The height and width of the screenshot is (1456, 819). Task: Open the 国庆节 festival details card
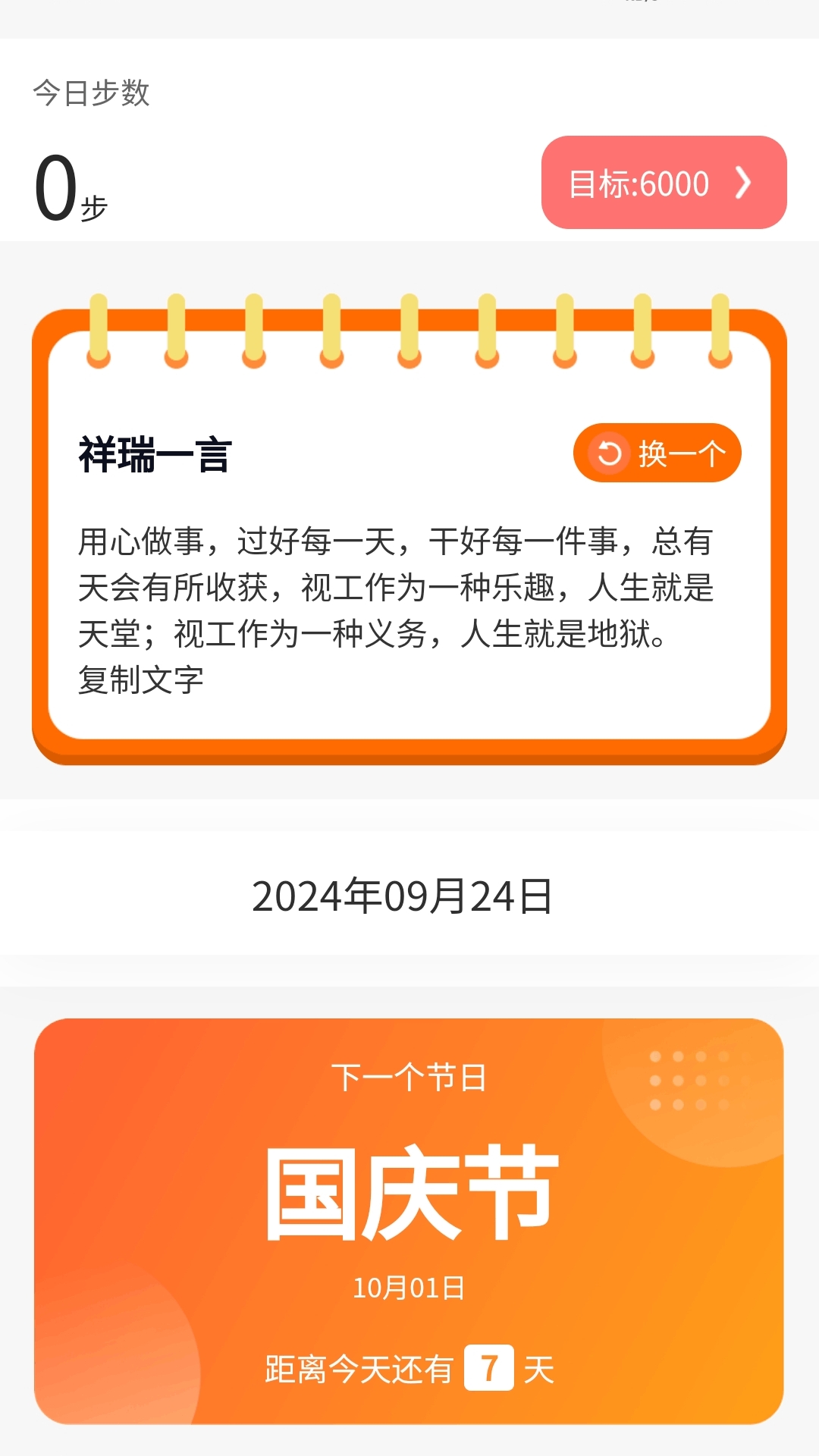(x=409, y=1189)
